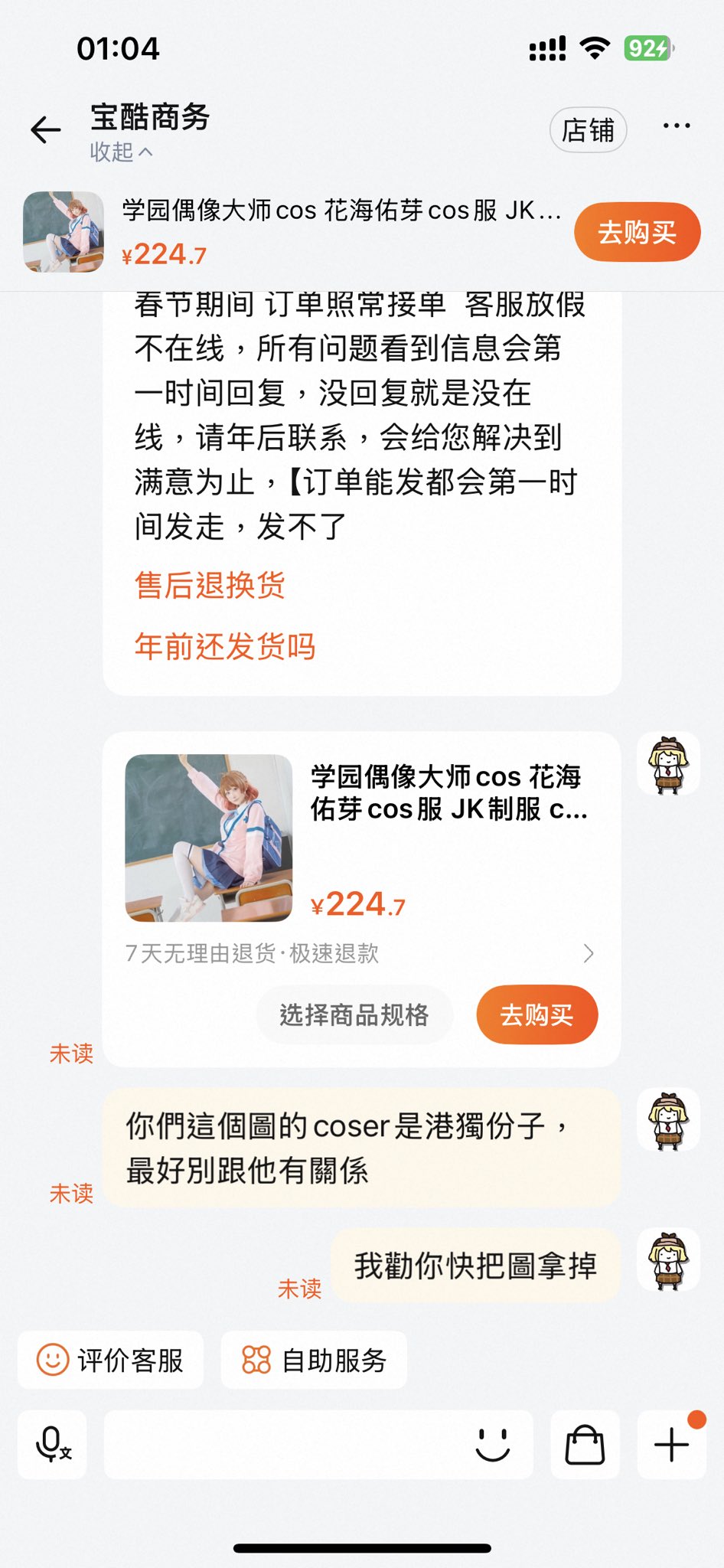The width and height of the screenshot is (724, 1568).
Task: Open 自助服务 self-service options
Action: pos(314,1360)
